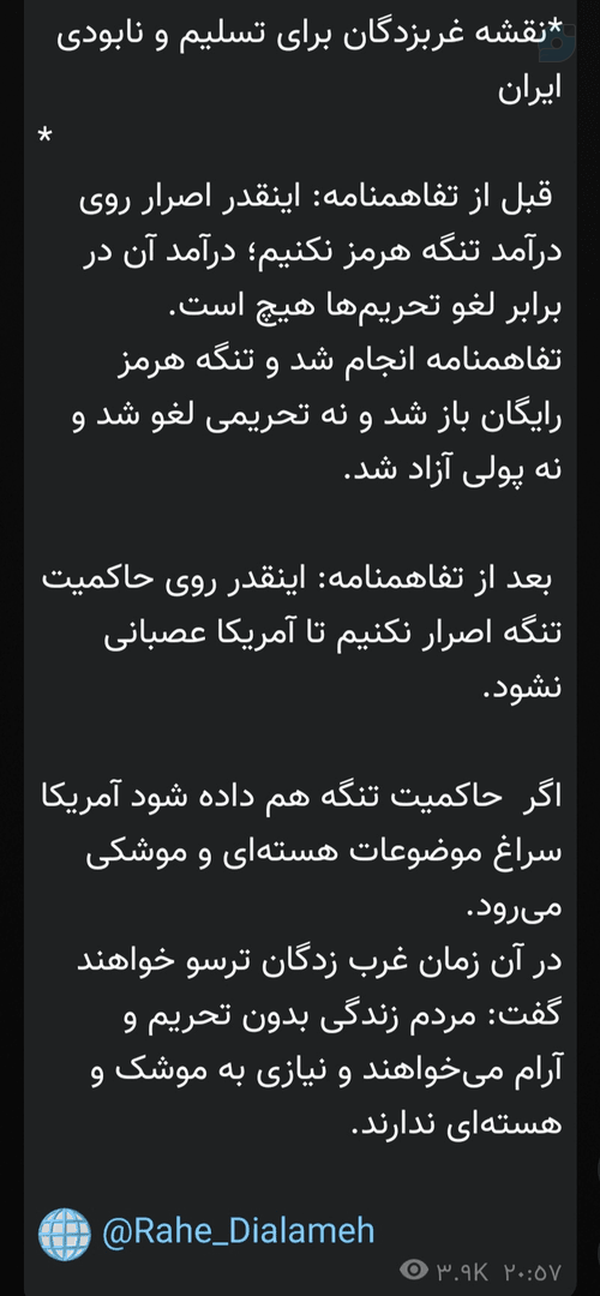
Task: Open the @Rahe_Dialameh channel mention link
Action: [238, 1229]
